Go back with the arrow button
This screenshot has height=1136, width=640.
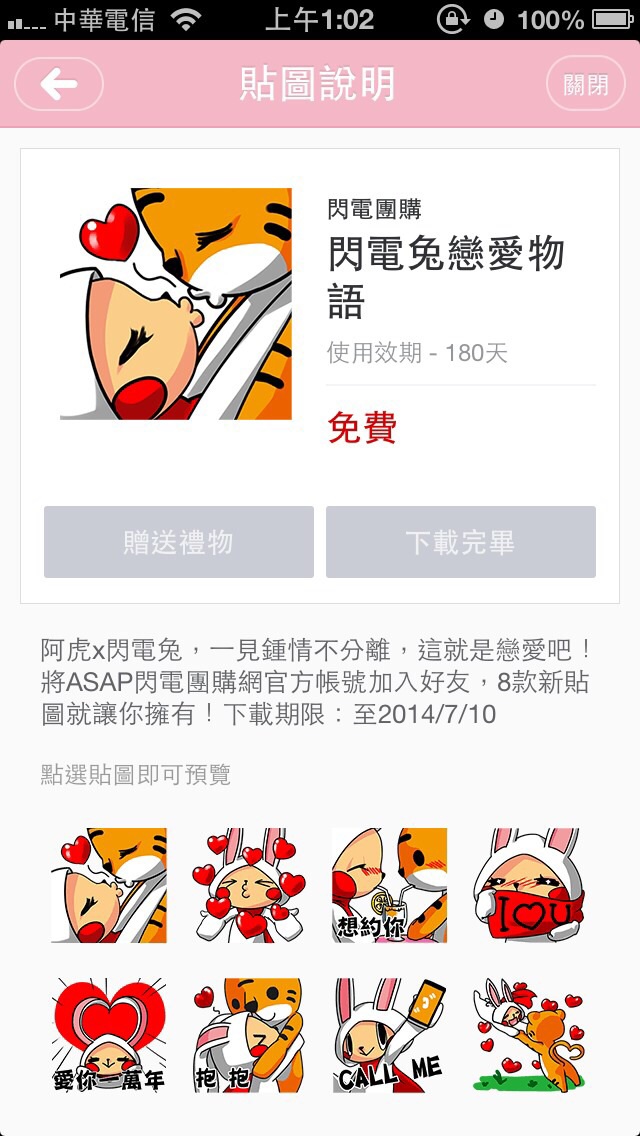click(x=59, y=84)
